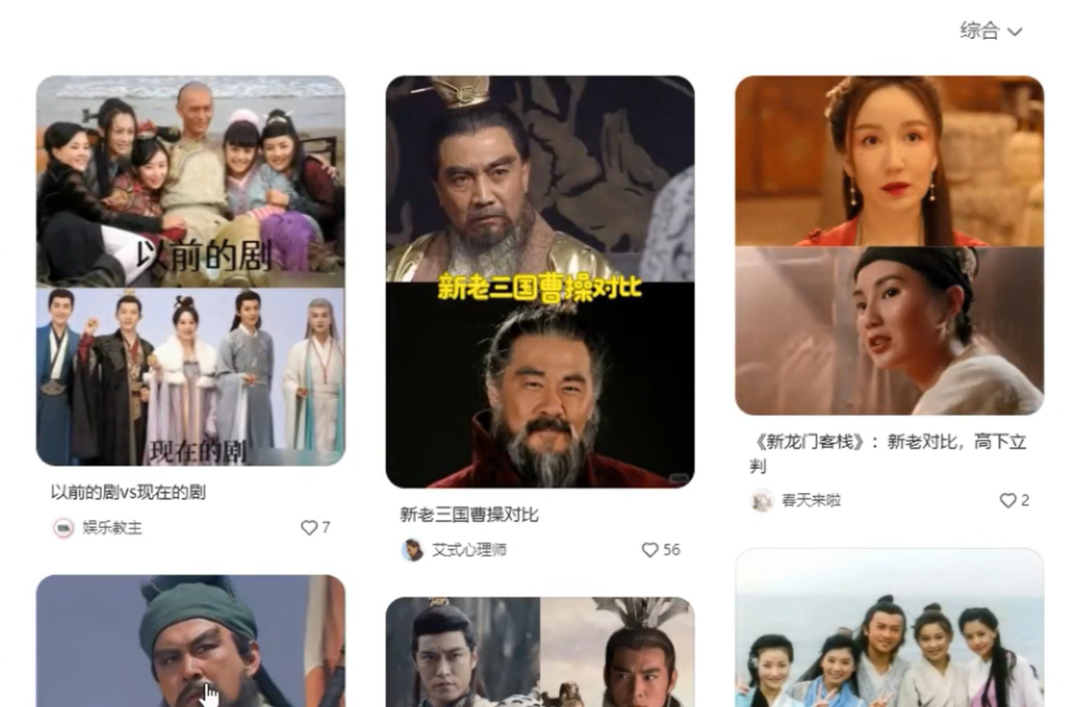
Task: Open the two-armored-generals comparison post
Action: coord(539,652)
